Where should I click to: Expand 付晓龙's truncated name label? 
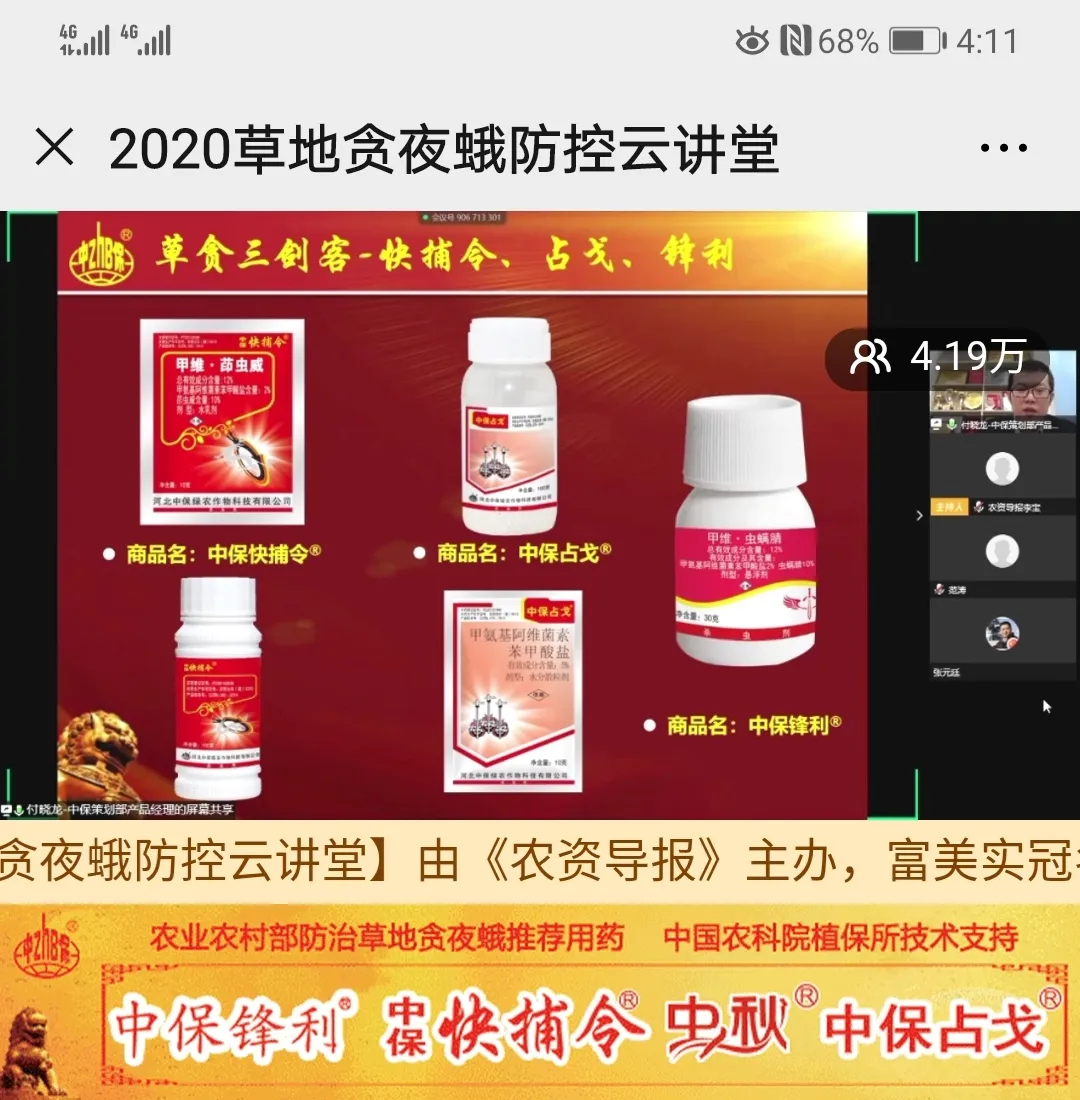coord(1012,424)
